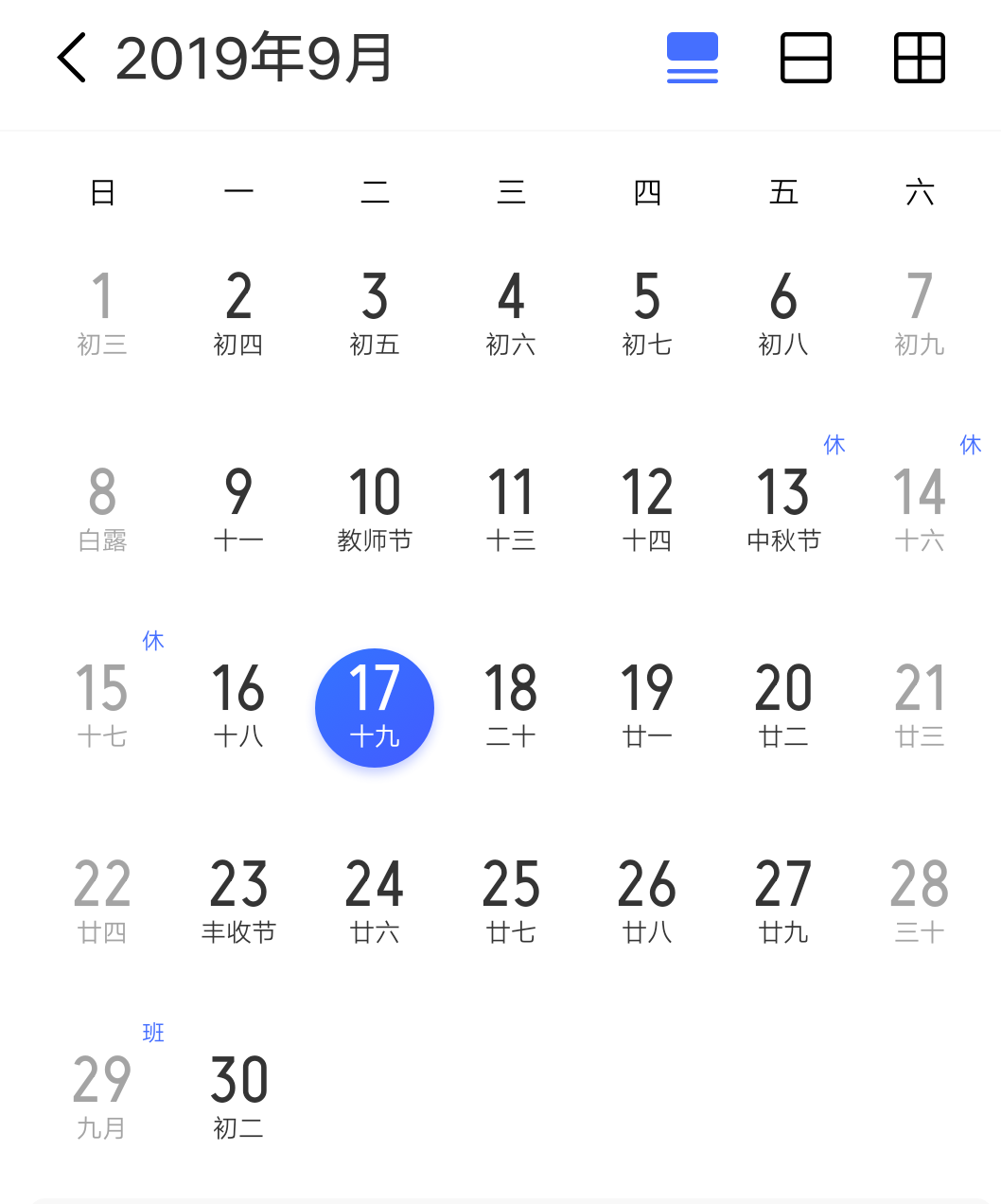Switch to the split-view calendar layout
The image size is (1001, 1204).
806,58
